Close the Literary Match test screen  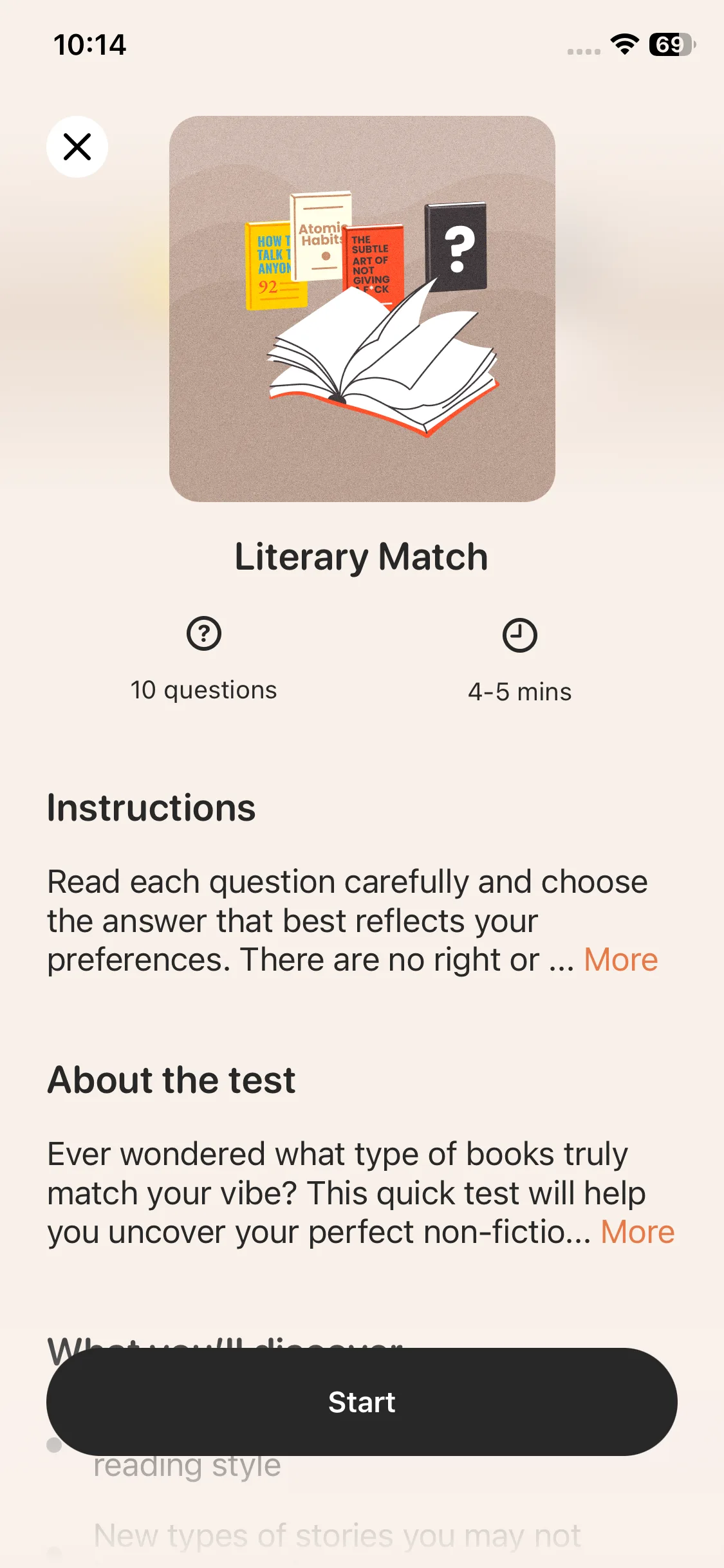pos(77,147)
